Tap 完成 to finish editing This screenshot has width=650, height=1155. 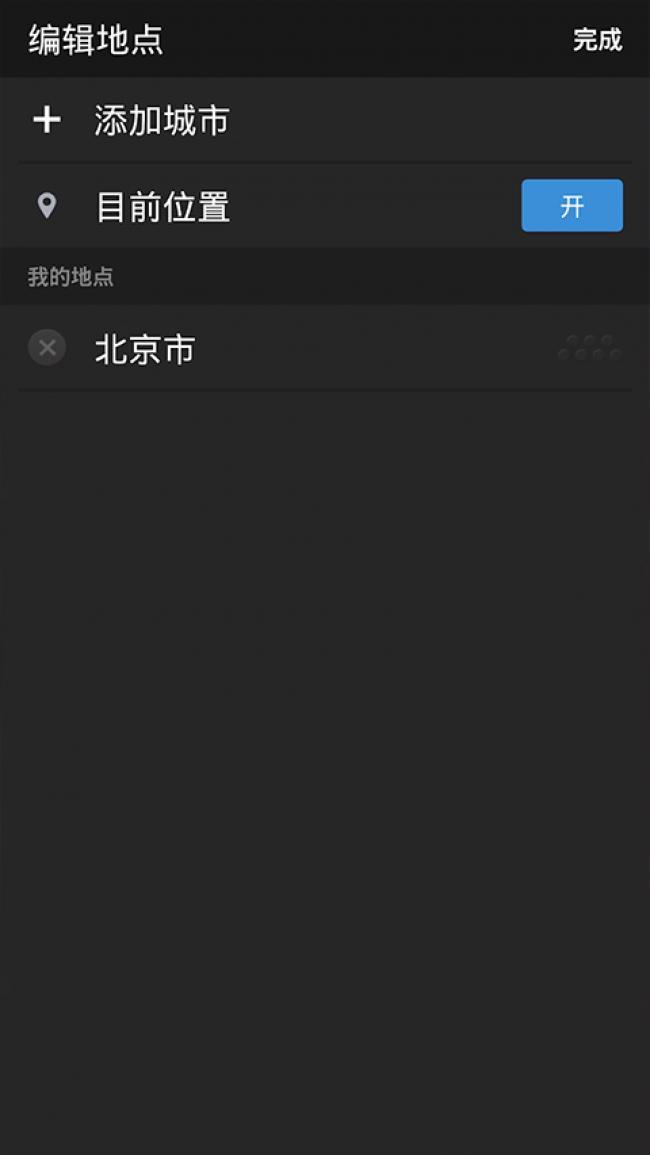pyautogui.click(x=597, y=40)
